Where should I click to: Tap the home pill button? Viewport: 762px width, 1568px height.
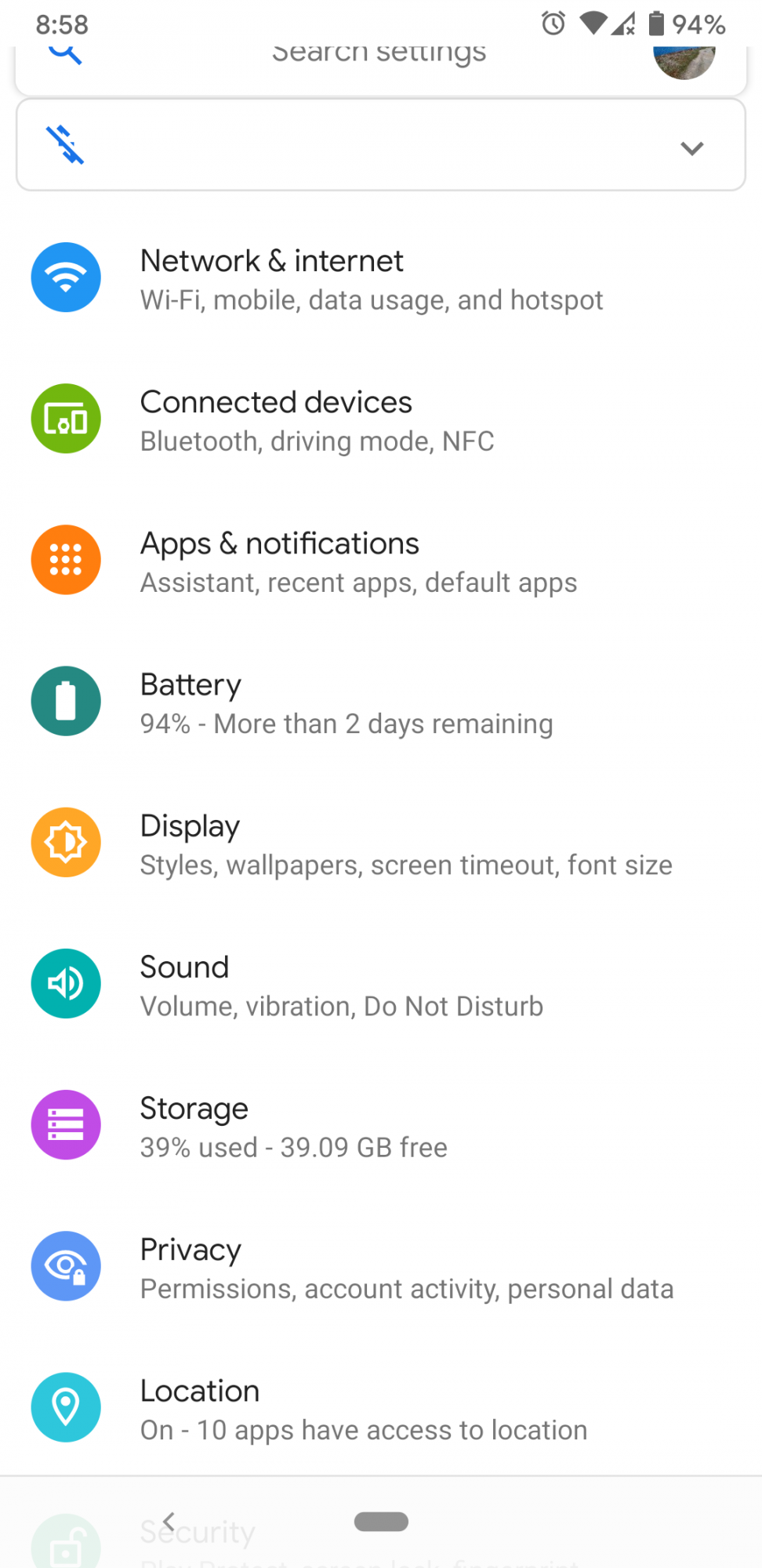(381, 1522)
